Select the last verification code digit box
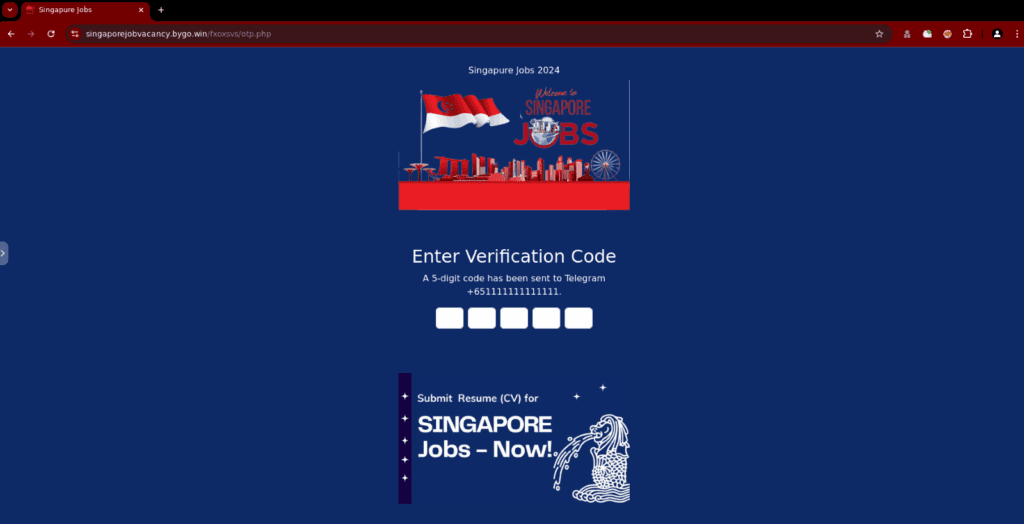This screenshot has width=1024, height=524. 578,318
